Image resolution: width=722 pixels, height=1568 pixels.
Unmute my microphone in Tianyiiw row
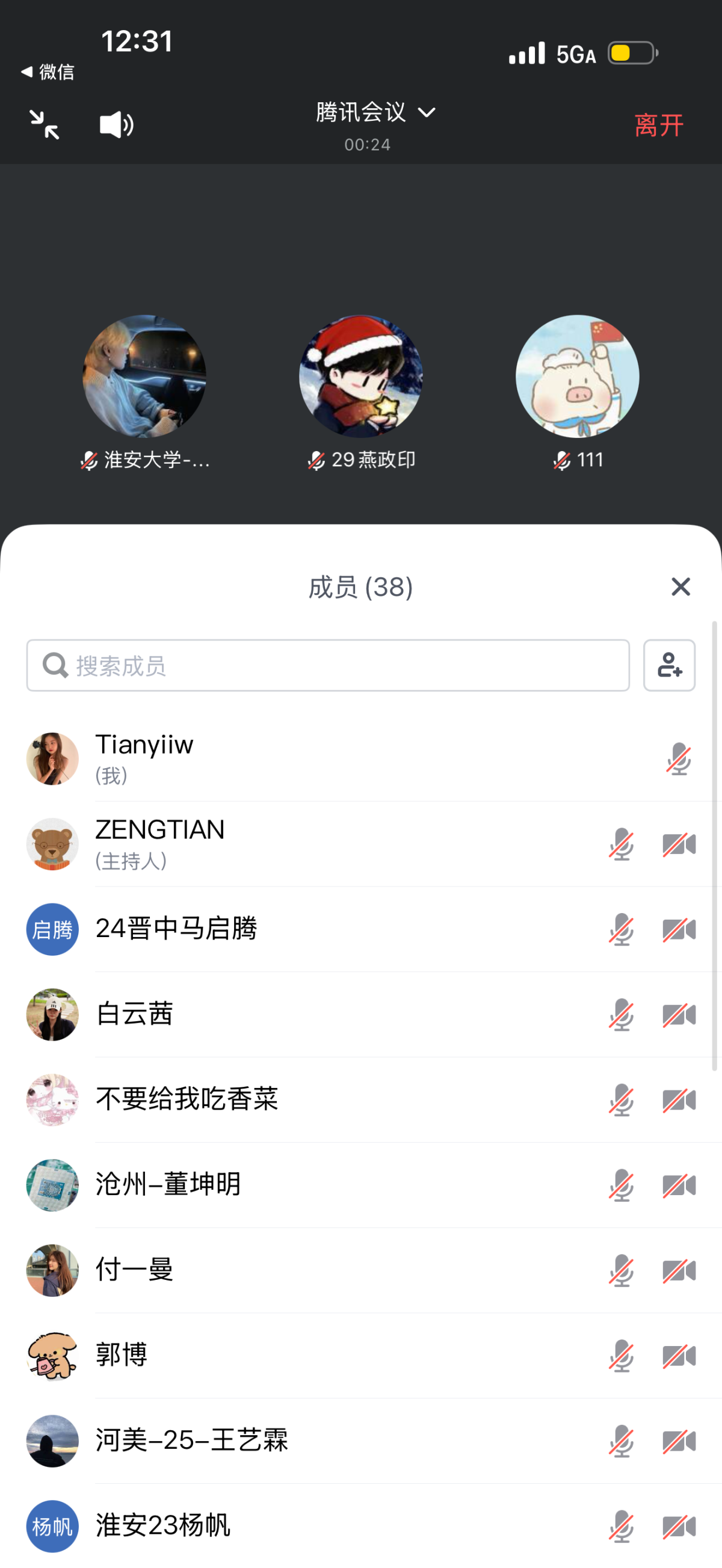[678, 759]
